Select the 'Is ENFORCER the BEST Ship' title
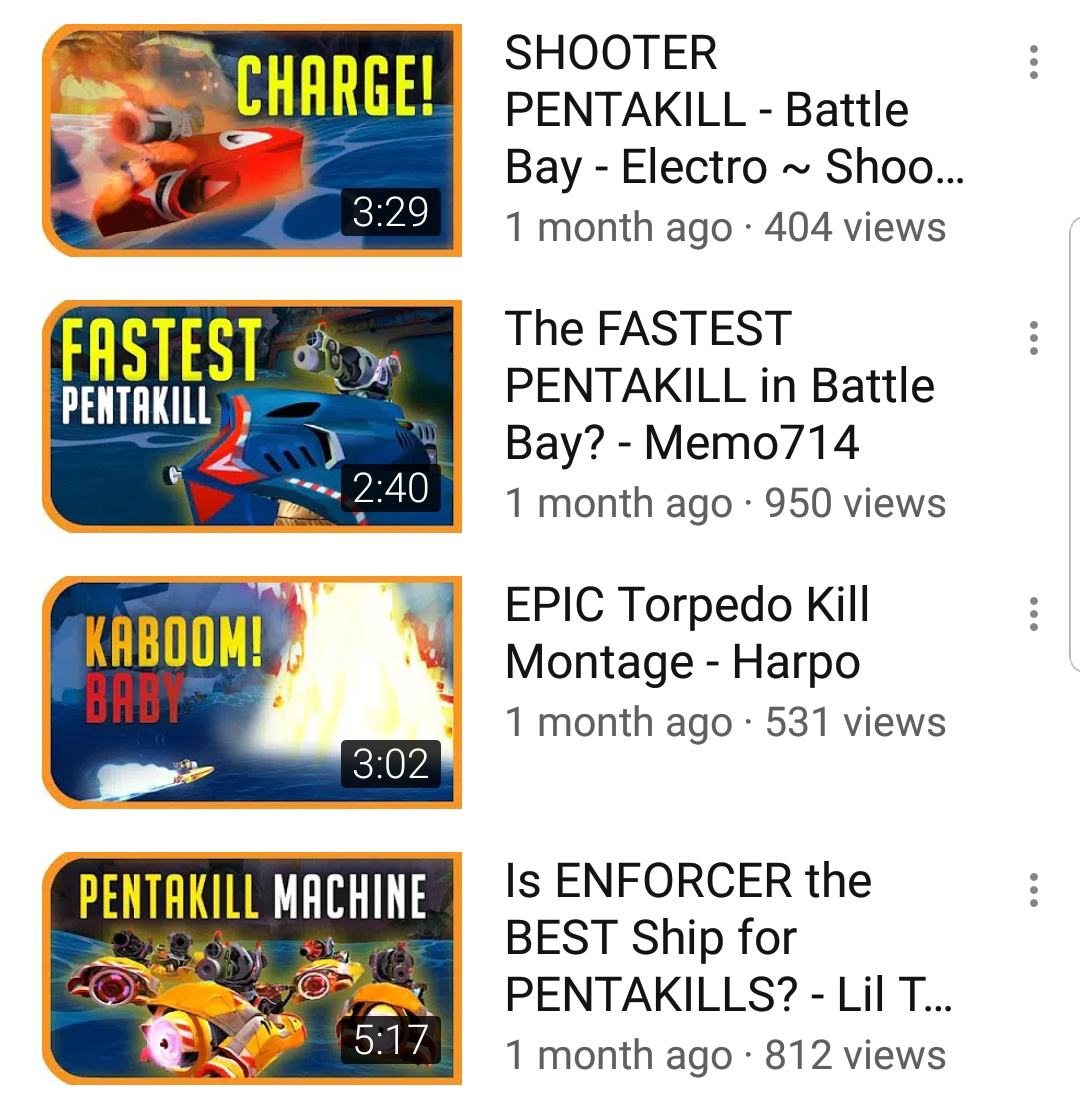1080x1110 pixels. click(x=728, y=937)
